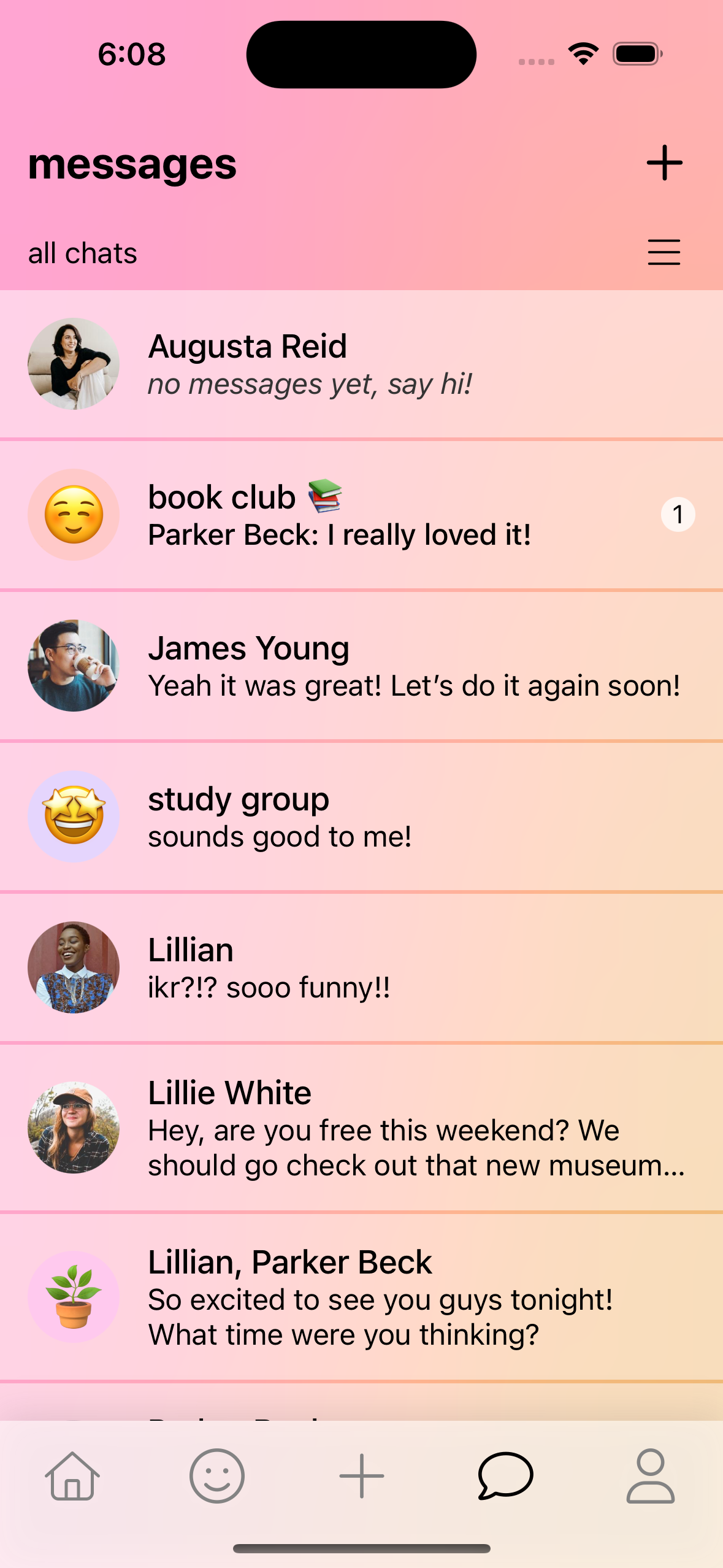Tap the plus icon in bottom navigation
The width and height of the screenshot is (723, 1568).
pyautogui.click(x=361, y=1475)
